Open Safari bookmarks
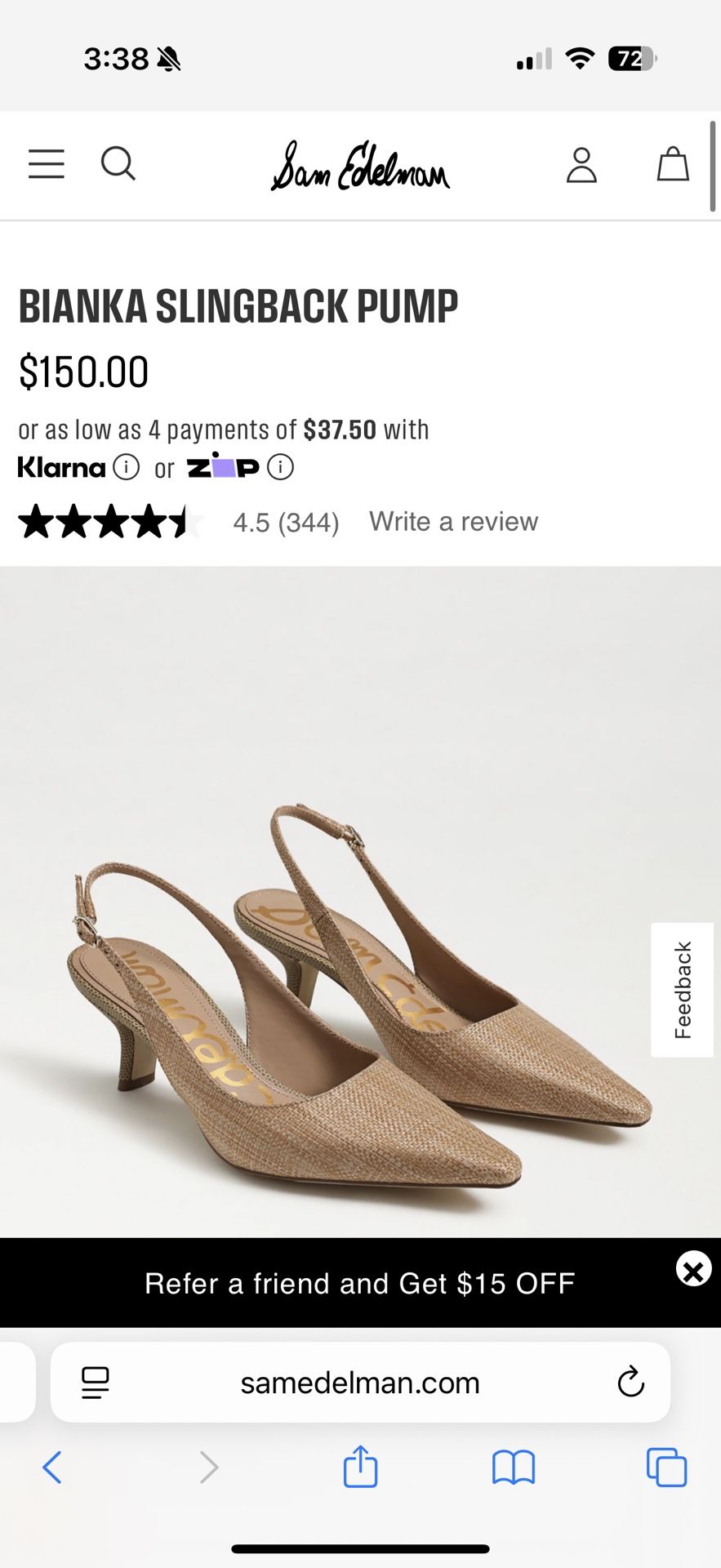 pyautogui.click(x=513, y=1468)
